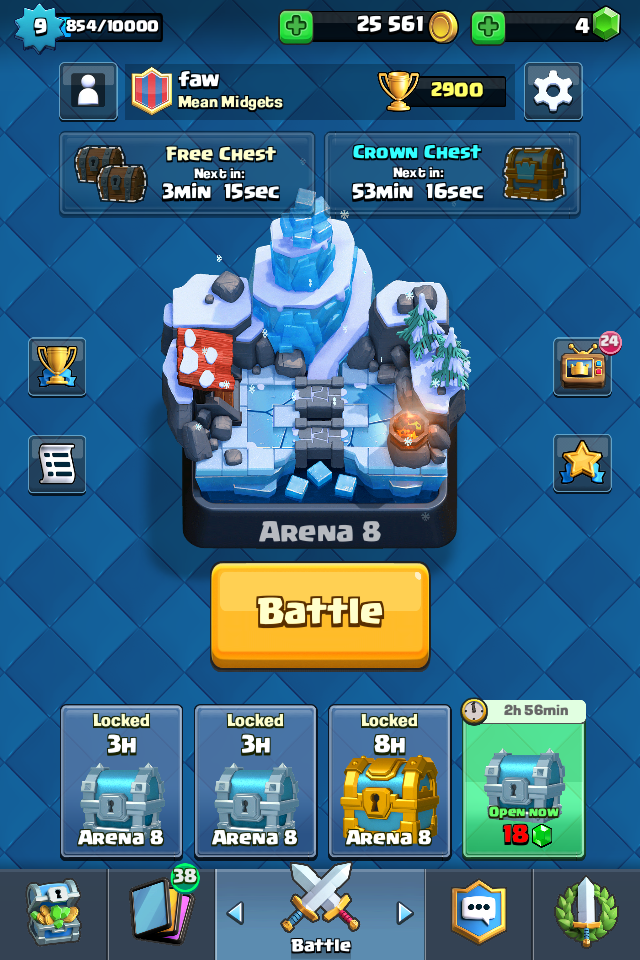Open the star achievements icon
Image resolution: width=640 pixels, height=960 pixels.
[x=582, y=463]
